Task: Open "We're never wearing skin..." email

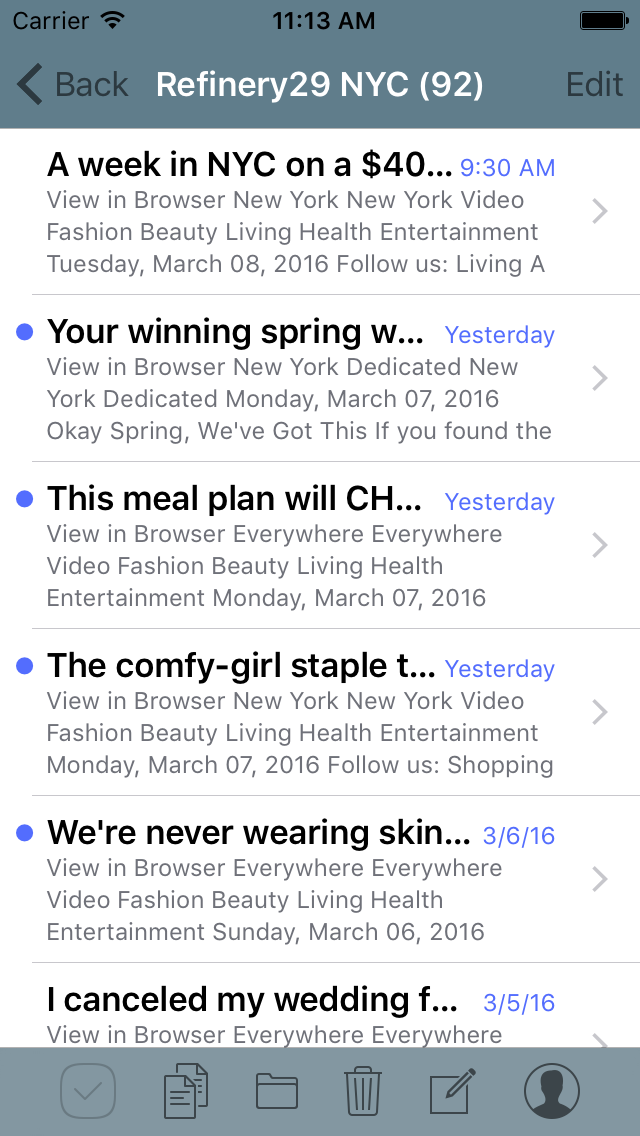Action: click(320, 879)
